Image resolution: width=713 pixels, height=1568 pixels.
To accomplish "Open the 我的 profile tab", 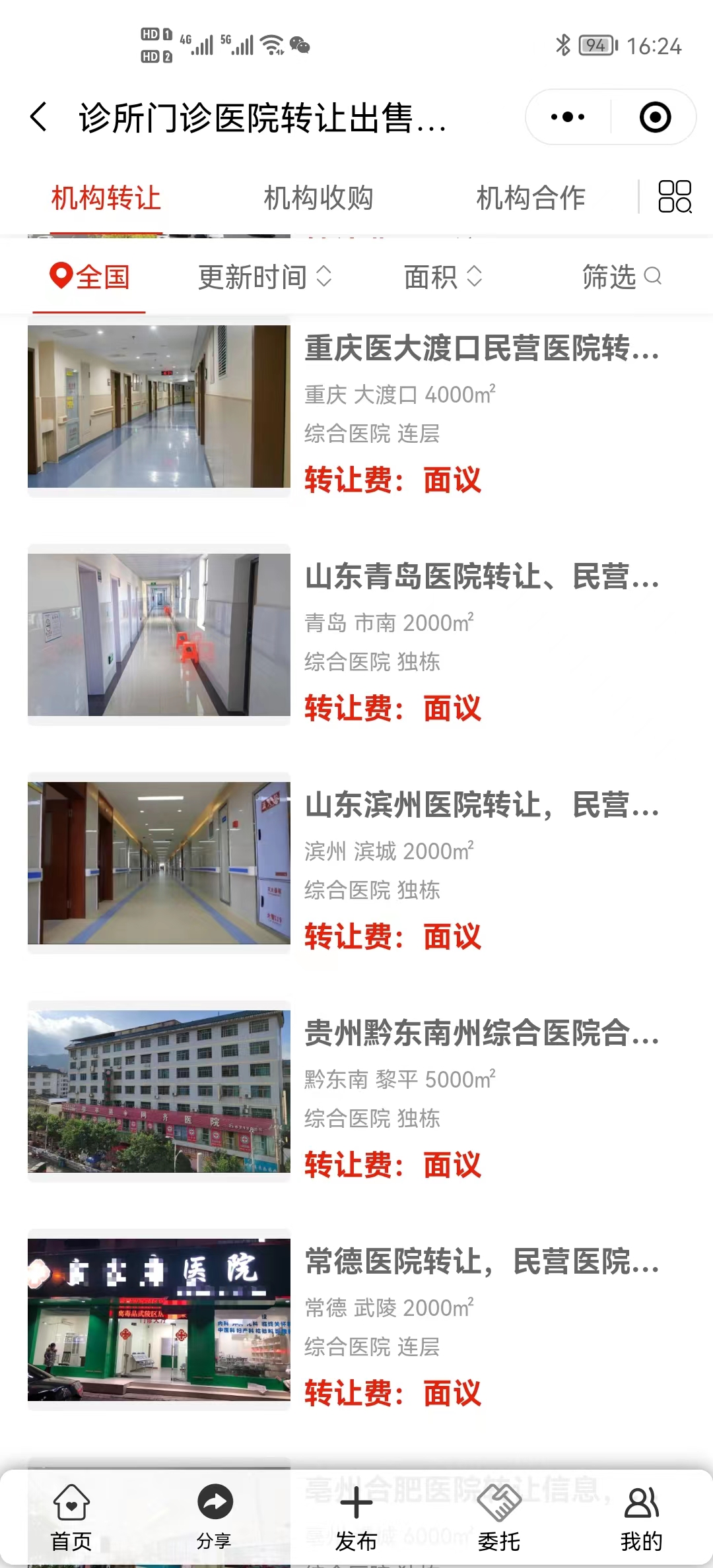I will pyautogui.click(x=641, y=1518).
